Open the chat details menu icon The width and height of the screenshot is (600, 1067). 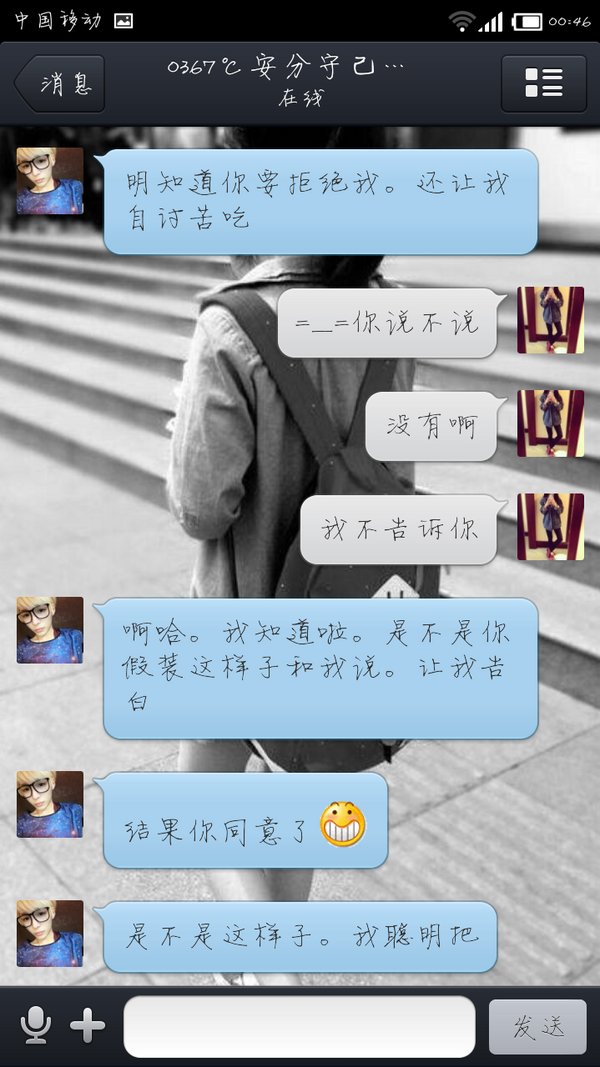point(543,84)
